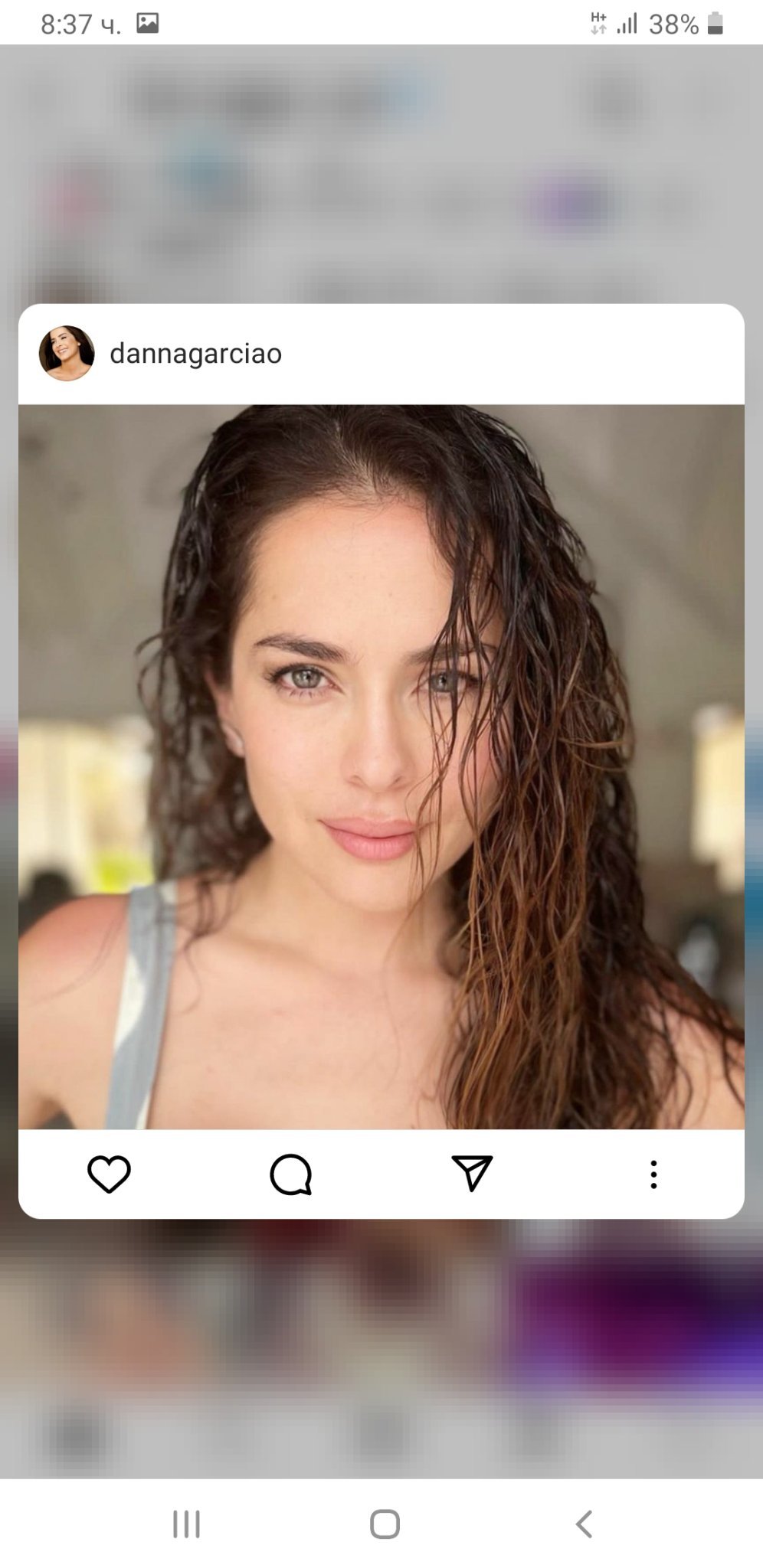This screenshot has width=763, height=1568.
Task: Open the previewed post photo
Action: 381,766
